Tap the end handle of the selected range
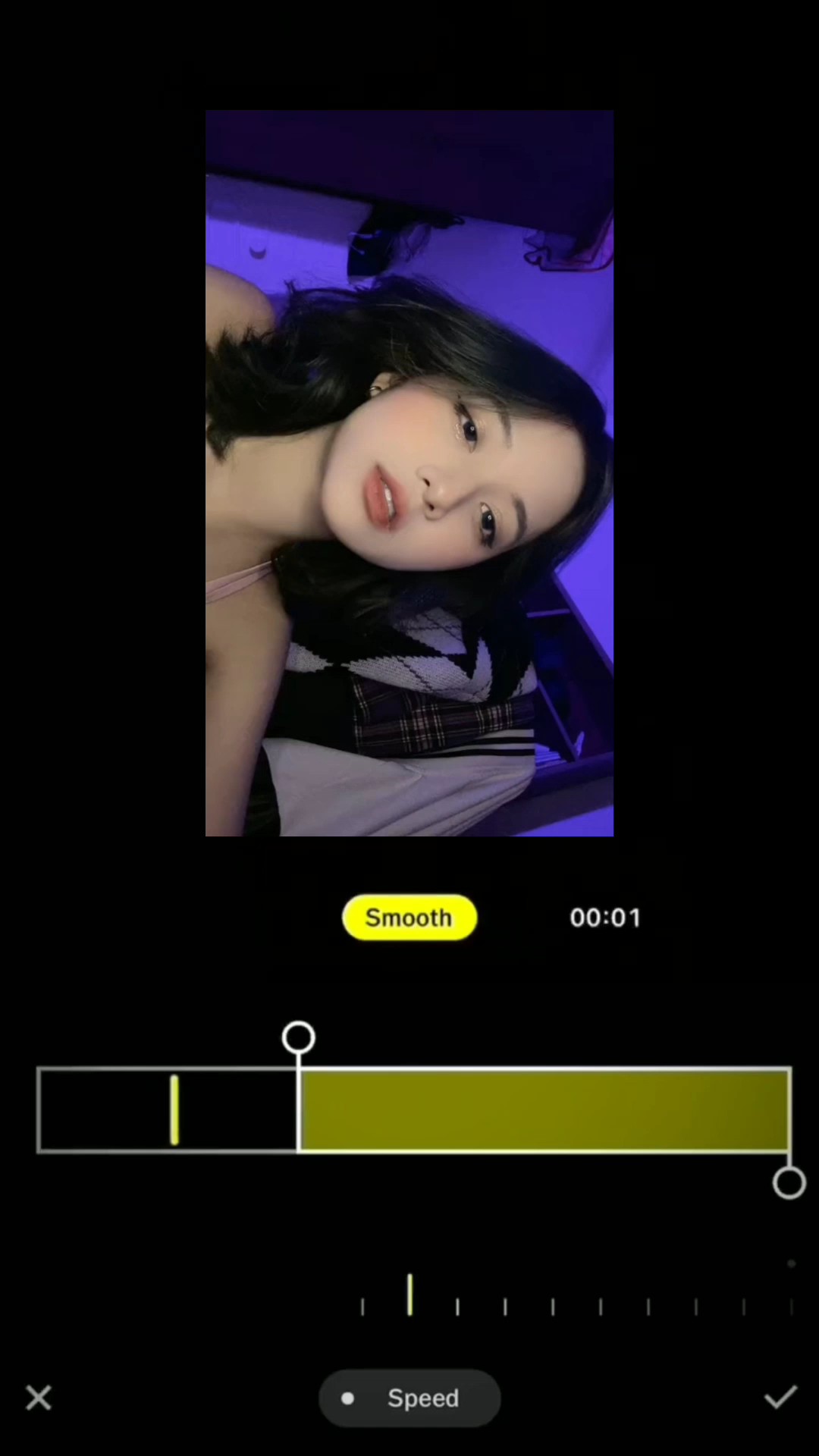The height and width of the screenshot is (1456, 819). [789, 1183]
